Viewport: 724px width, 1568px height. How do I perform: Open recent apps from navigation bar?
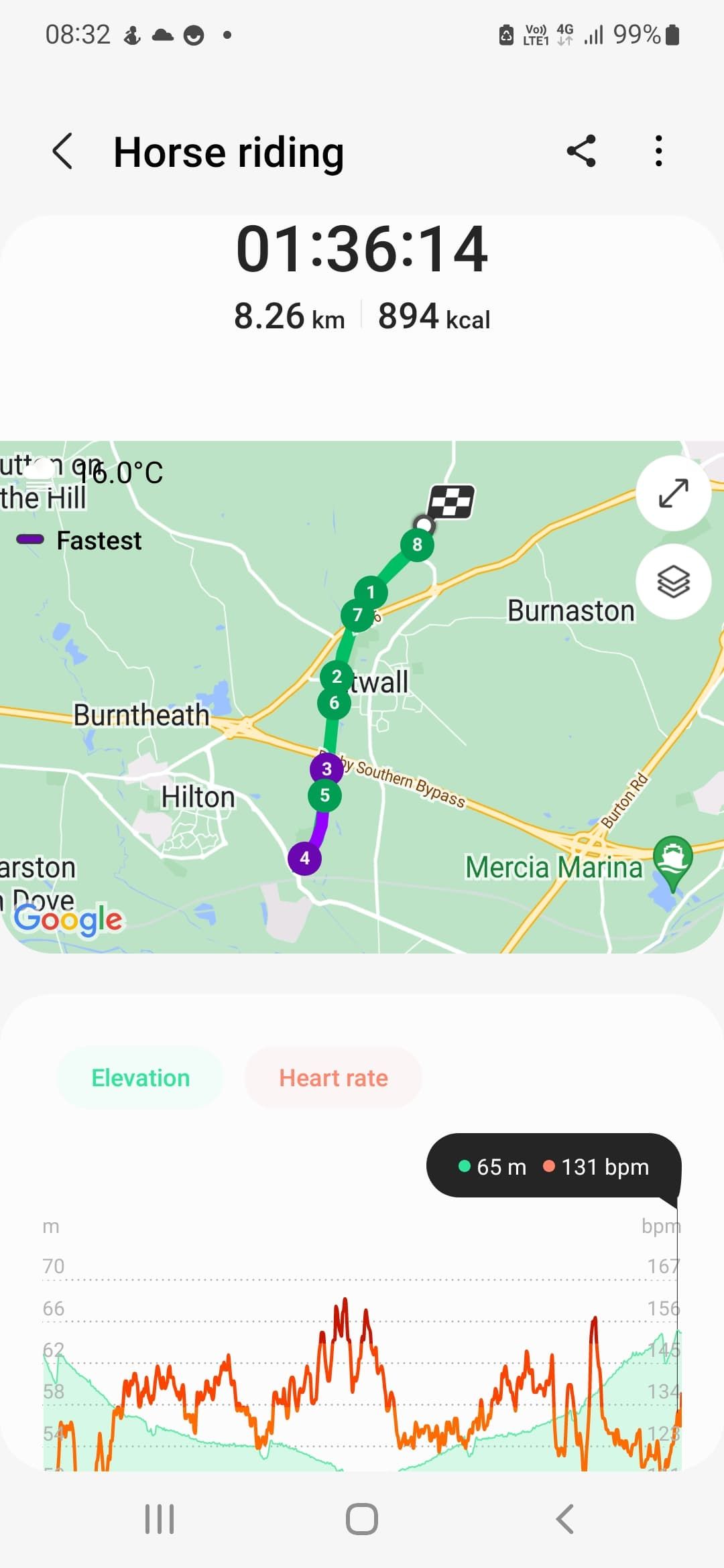(160, 1518)
